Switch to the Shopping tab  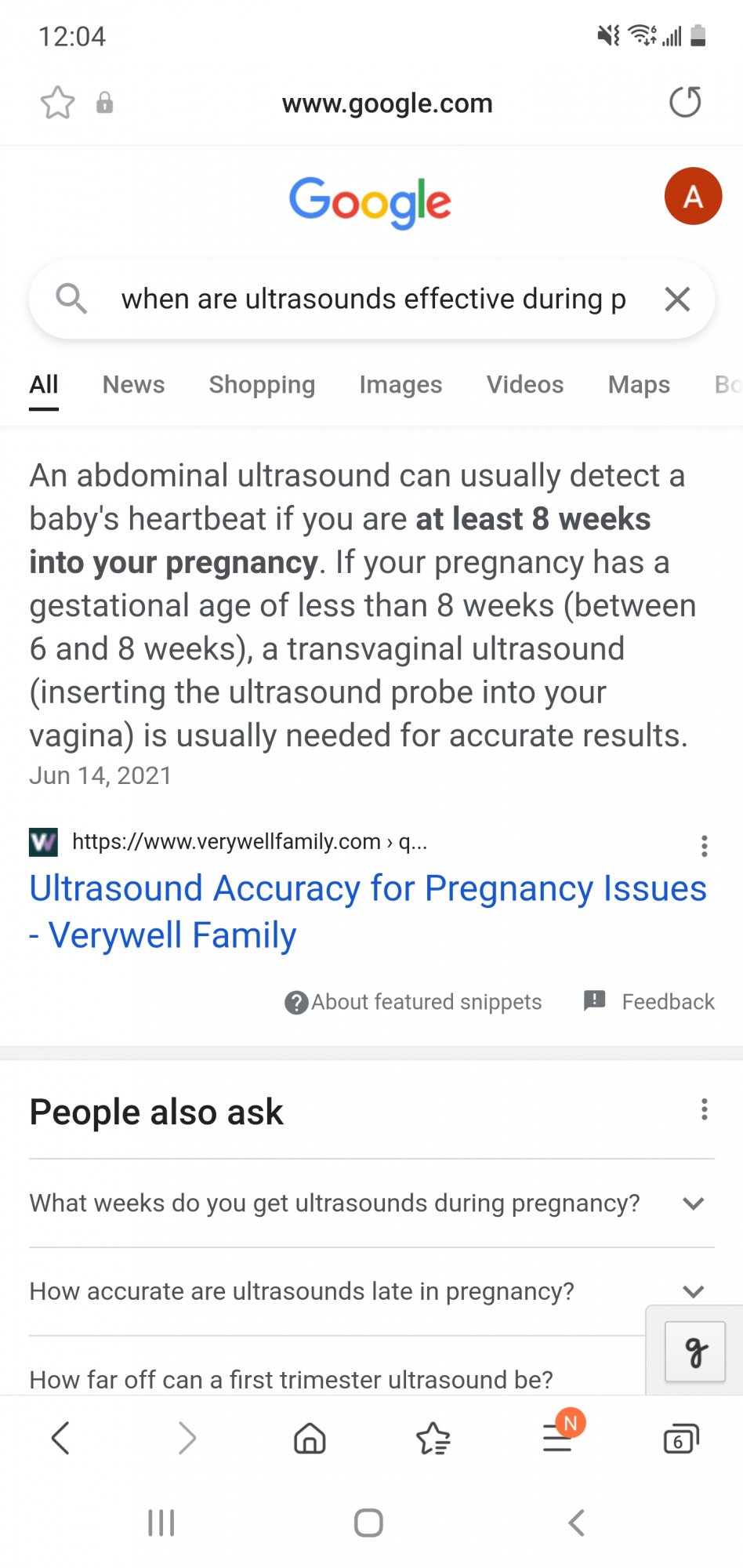(x=262, y=384)
